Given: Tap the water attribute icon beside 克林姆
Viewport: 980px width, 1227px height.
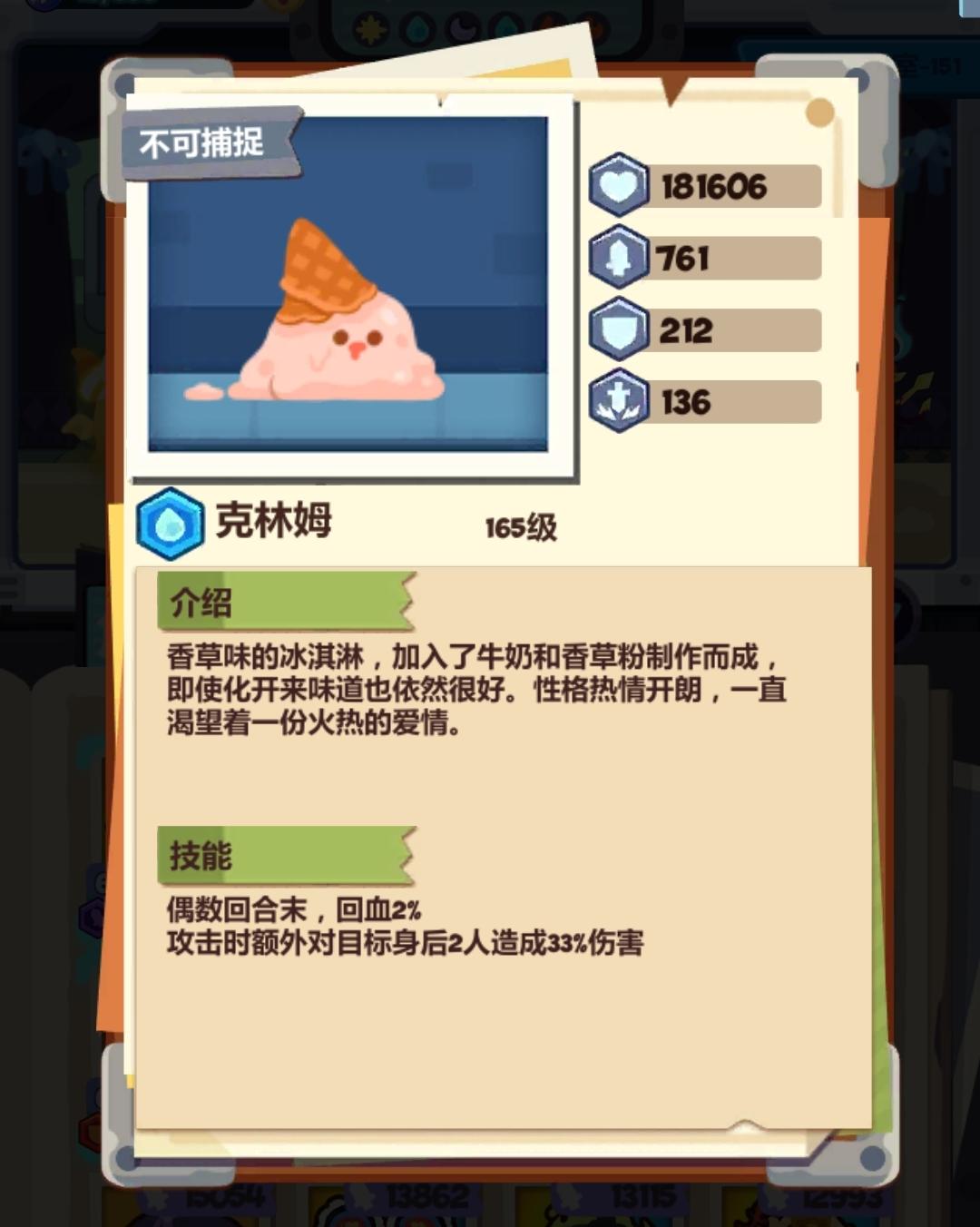Looking at the screenshot, I should coord(170,524).
